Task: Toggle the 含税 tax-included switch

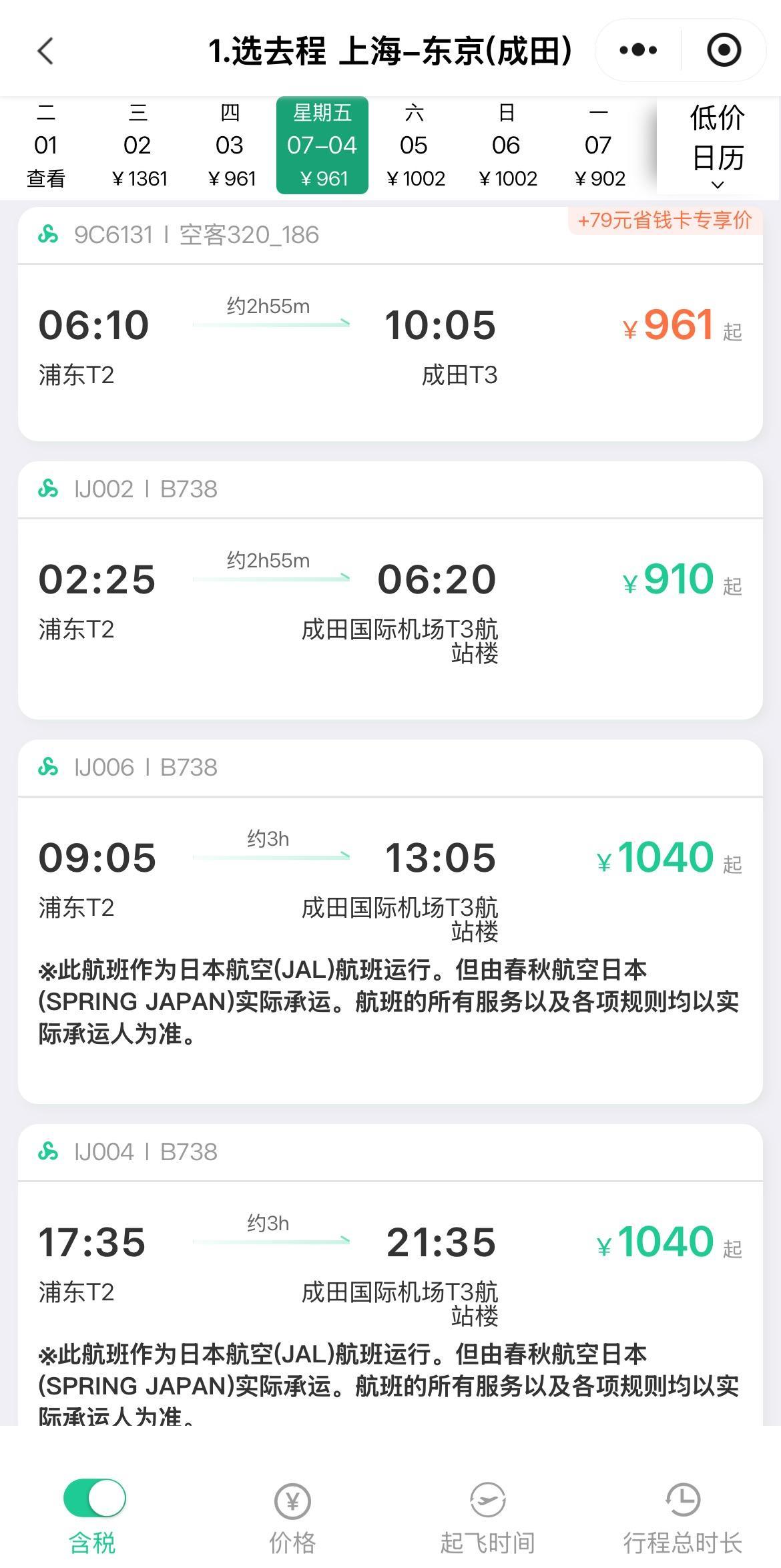Action: tap(94, 1497)
